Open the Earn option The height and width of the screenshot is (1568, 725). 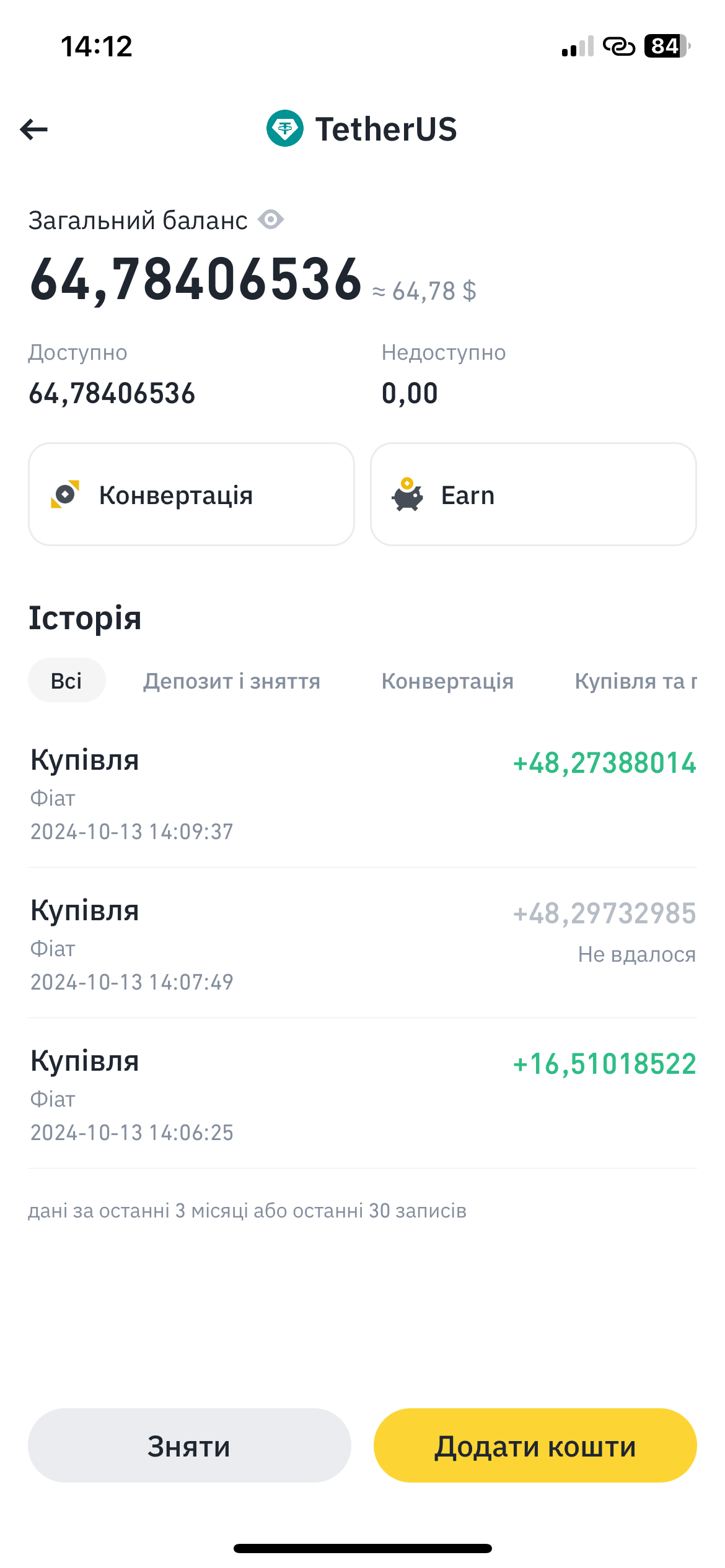coord(534,494)
